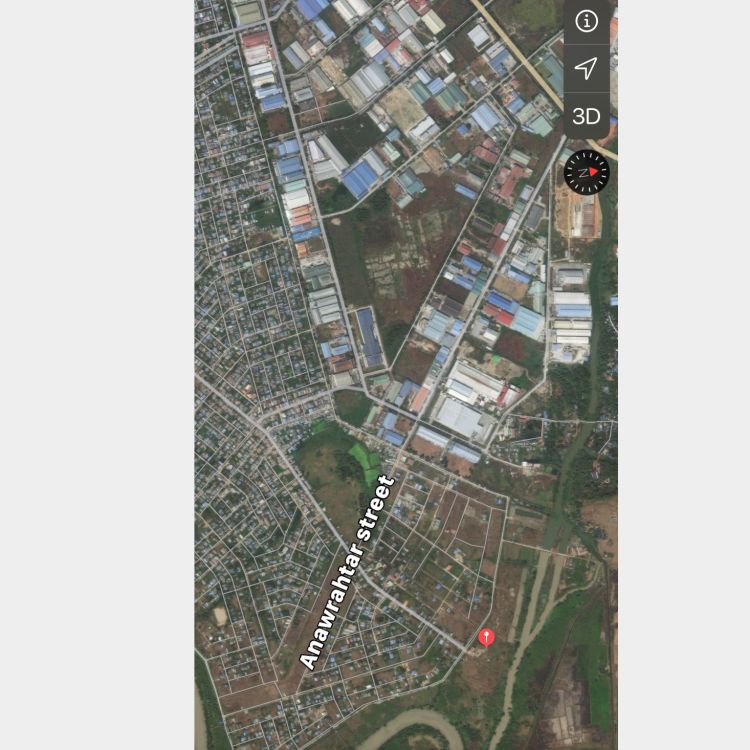The height and width of the screenshot is (750, 750).
Task: Switch the map to 3D view
Action: [586, 116]
